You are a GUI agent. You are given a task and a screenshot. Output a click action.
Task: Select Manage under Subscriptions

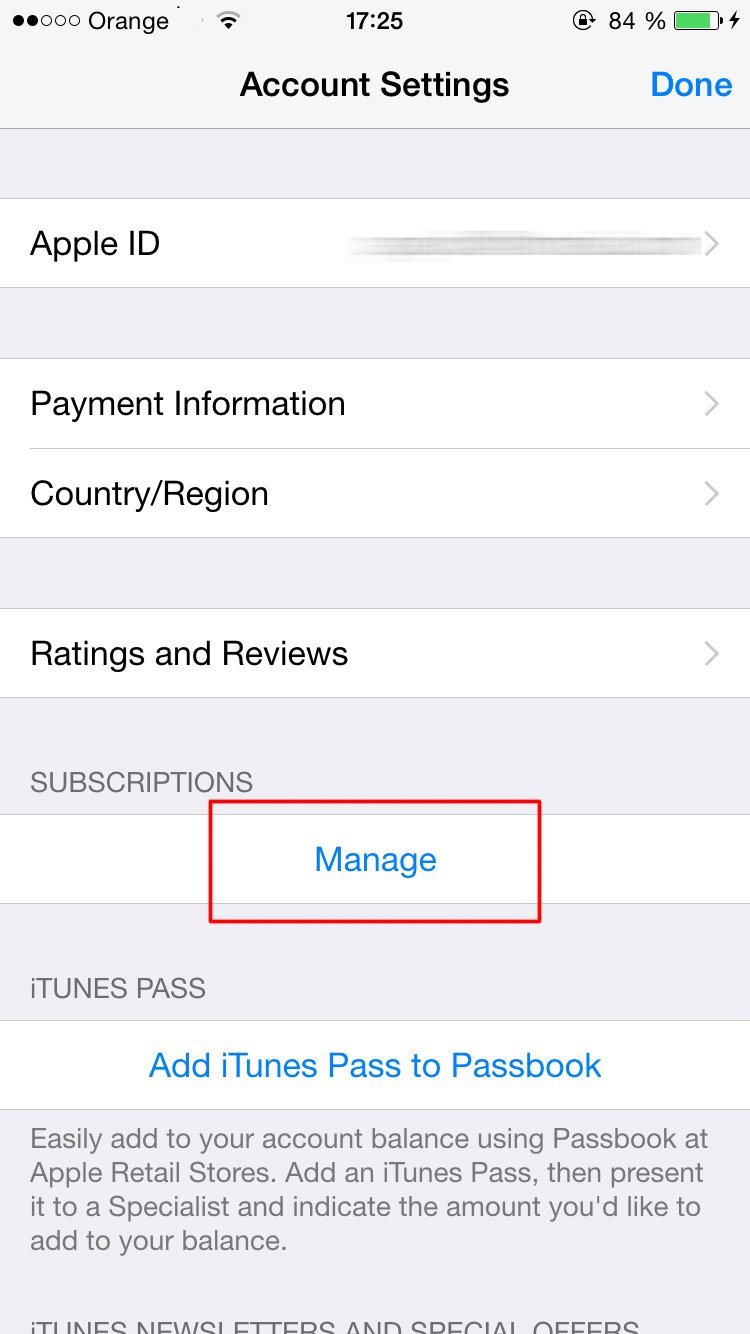pyautogui.click(x=375, y=859)
